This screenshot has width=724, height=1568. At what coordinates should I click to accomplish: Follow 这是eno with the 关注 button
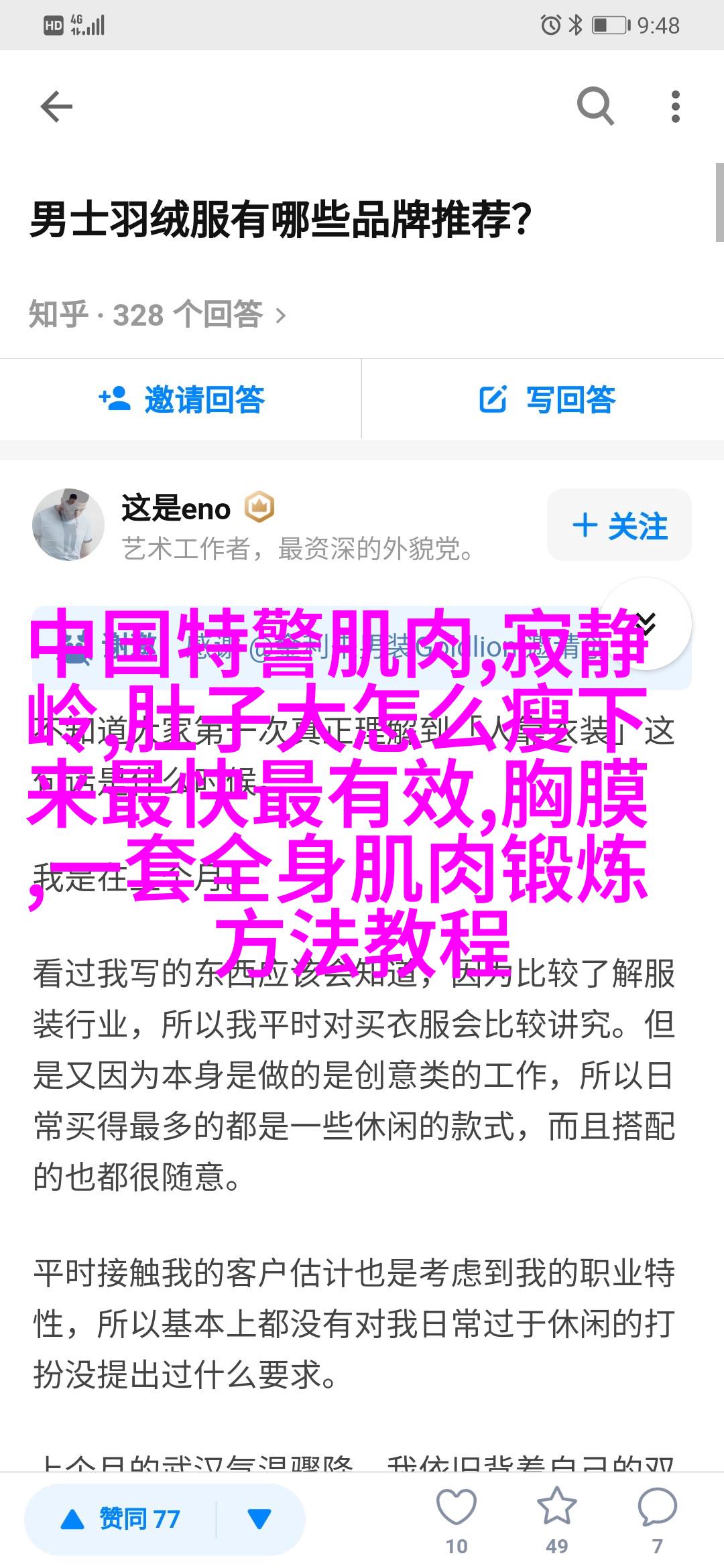click(619, 525)
